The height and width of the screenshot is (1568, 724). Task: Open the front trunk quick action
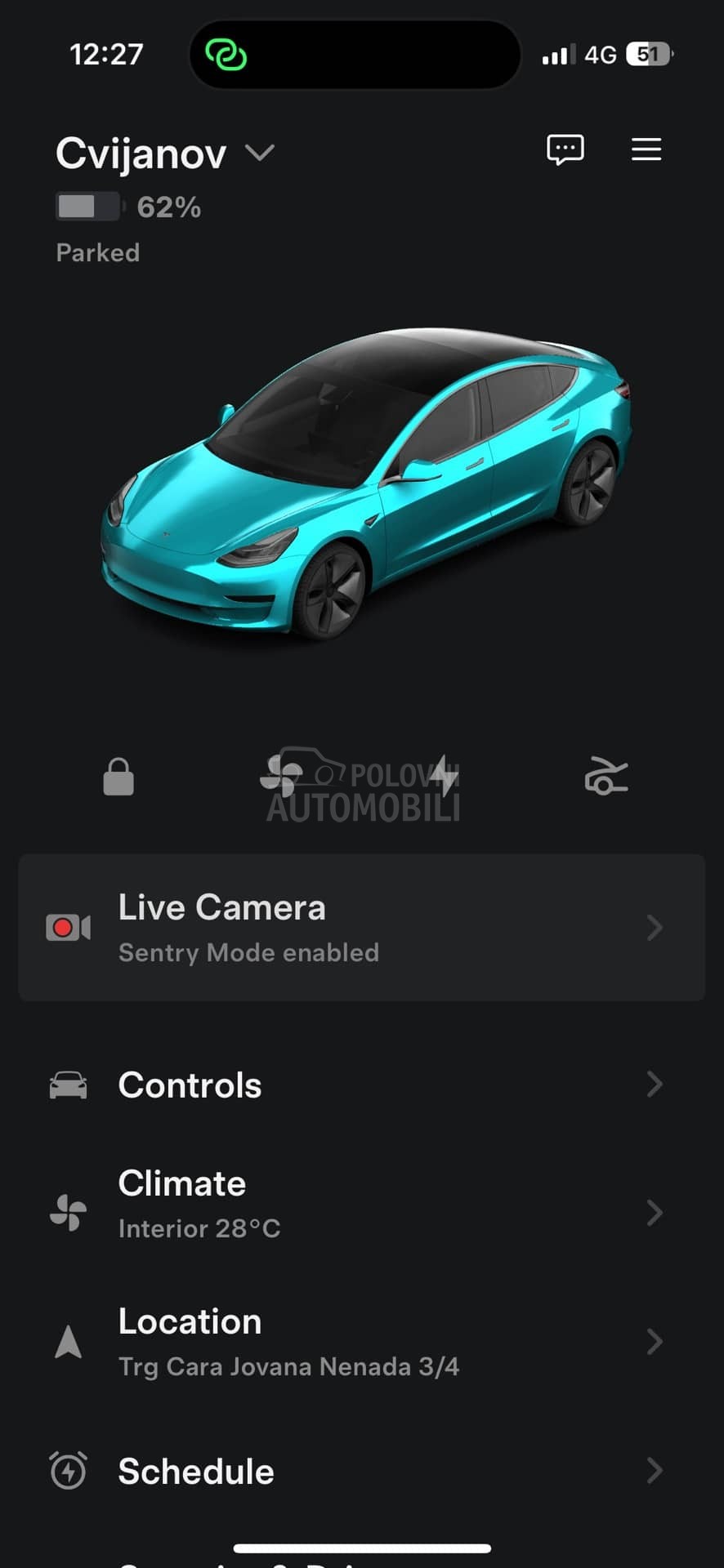coord(606,776)
